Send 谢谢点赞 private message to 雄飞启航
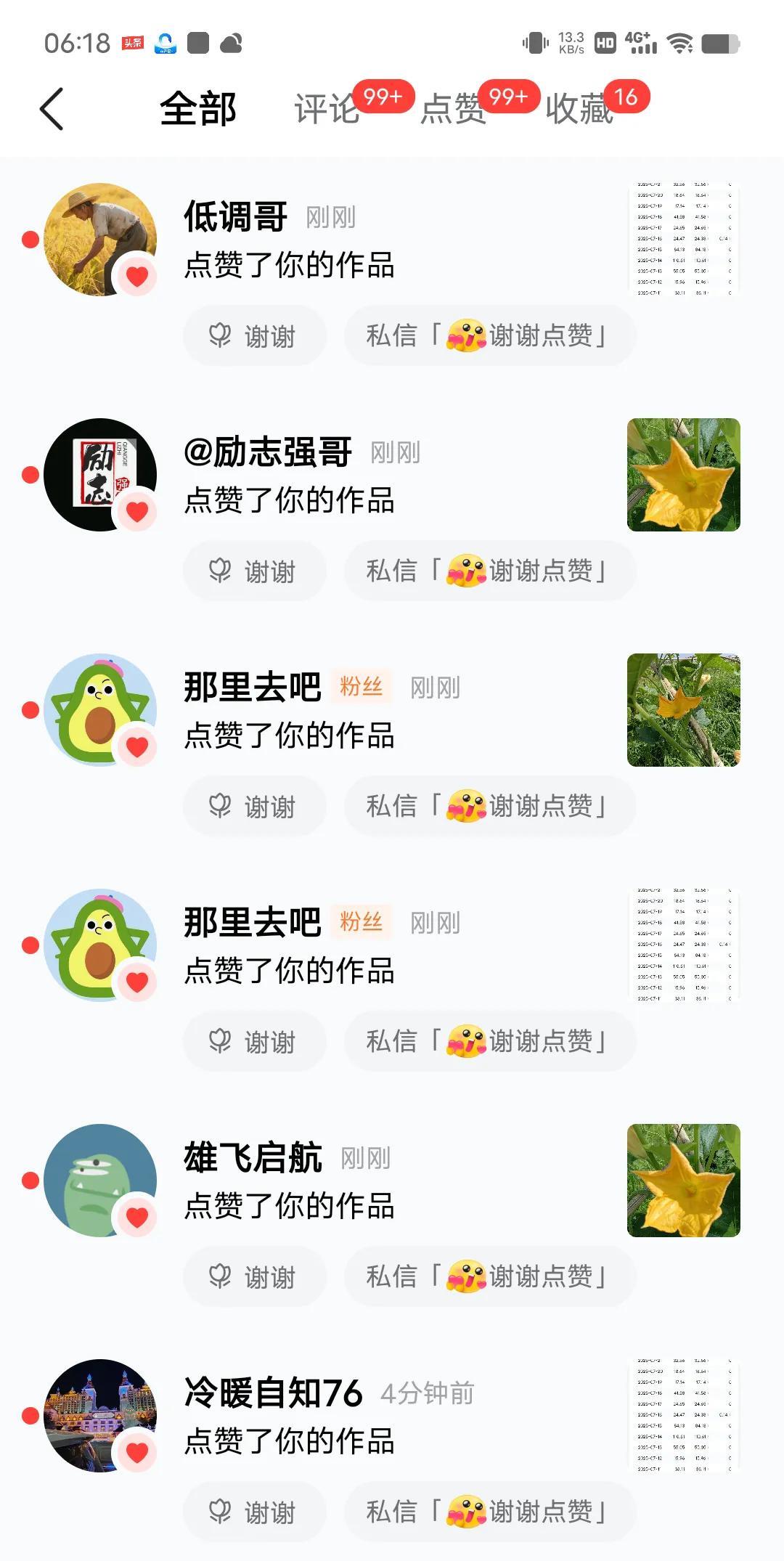 point(489,1277)
